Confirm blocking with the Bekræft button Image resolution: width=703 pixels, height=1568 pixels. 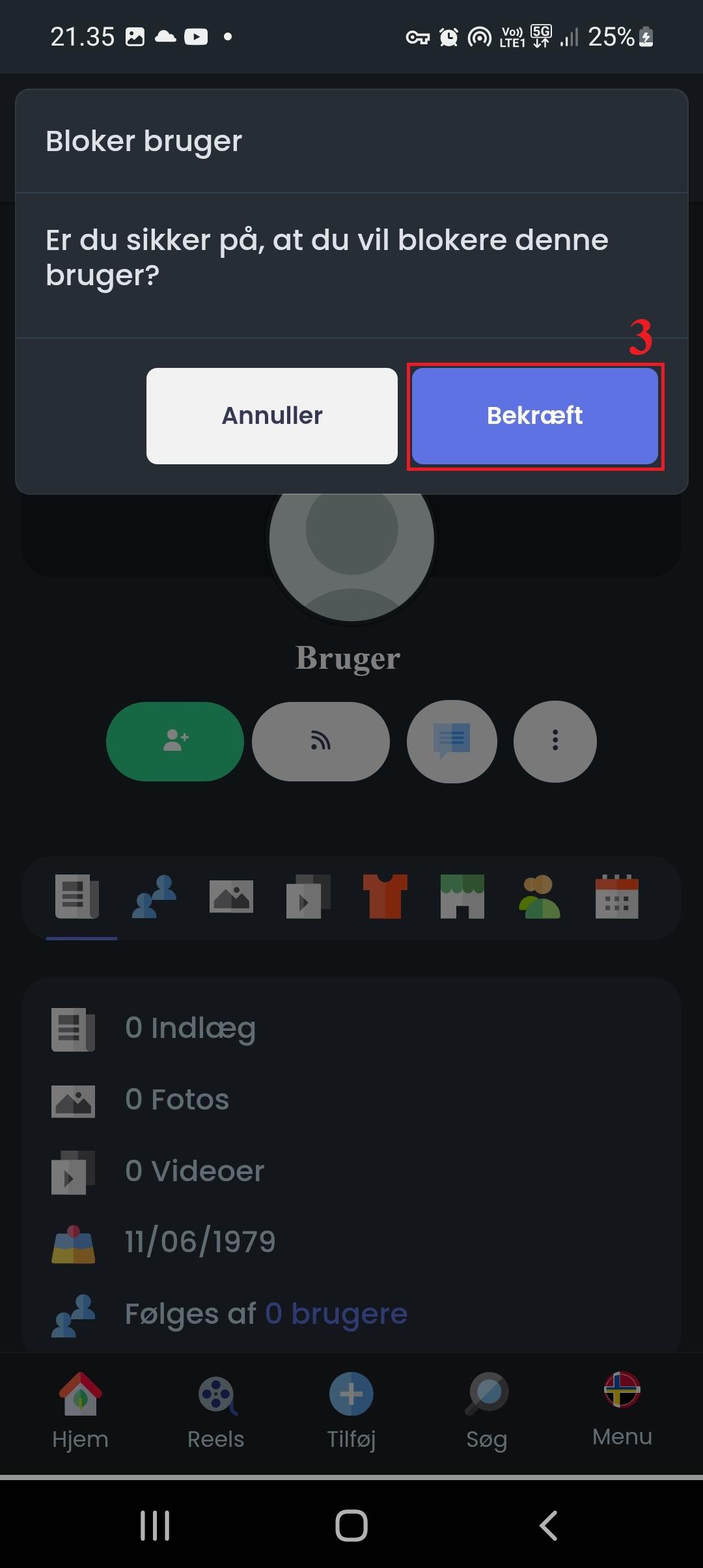click(534, 416)
